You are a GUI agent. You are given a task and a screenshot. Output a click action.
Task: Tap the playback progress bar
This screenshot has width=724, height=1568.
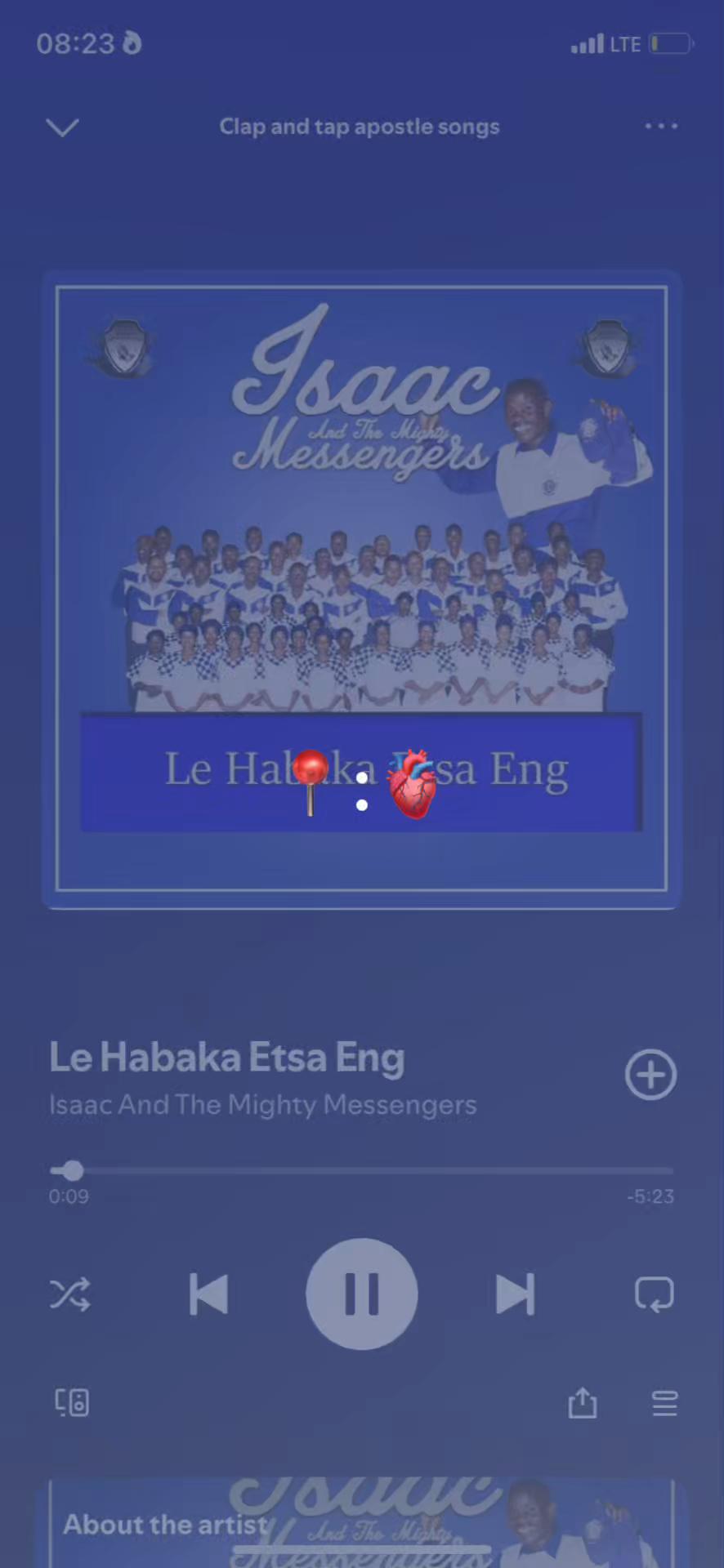361,1170
